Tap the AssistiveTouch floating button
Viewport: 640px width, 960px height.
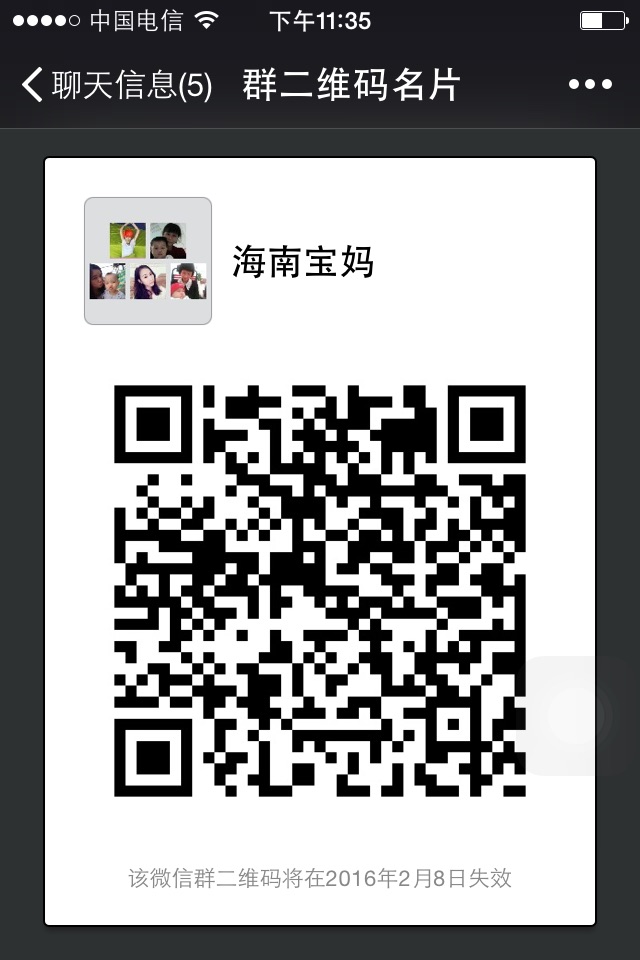(x=582, y=716)
